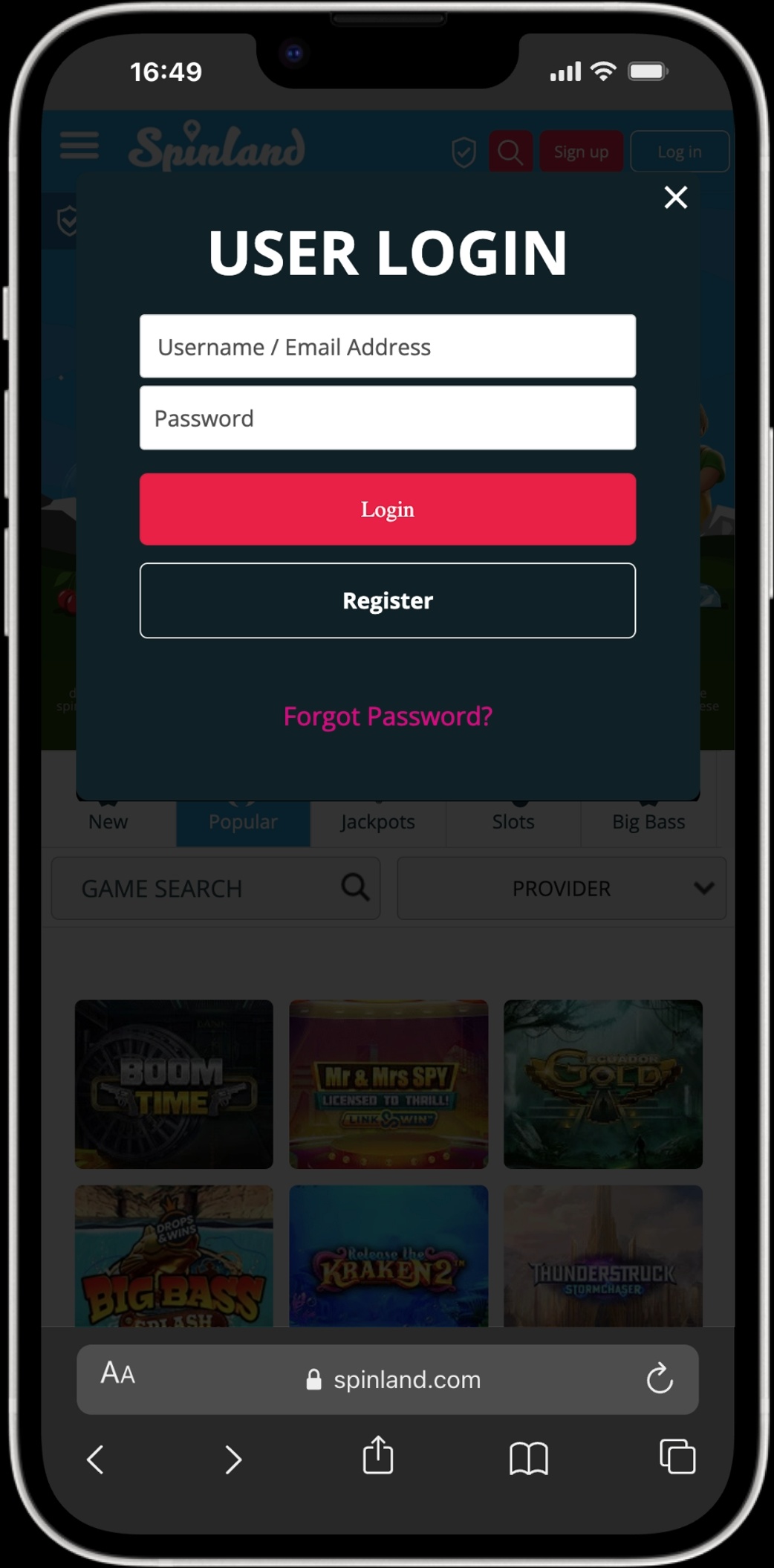Tap the Username / Email Address field
Screen dimensions: 774x1568
(x=387, y=346)
